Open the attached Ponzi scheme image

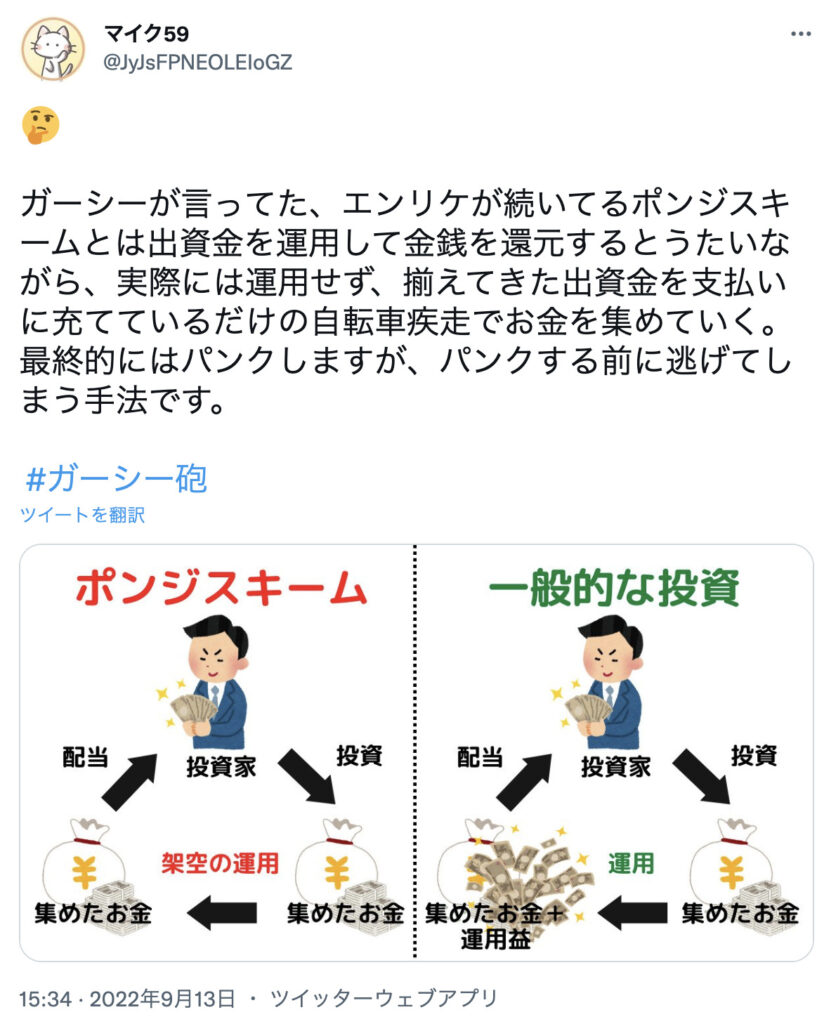416,752
